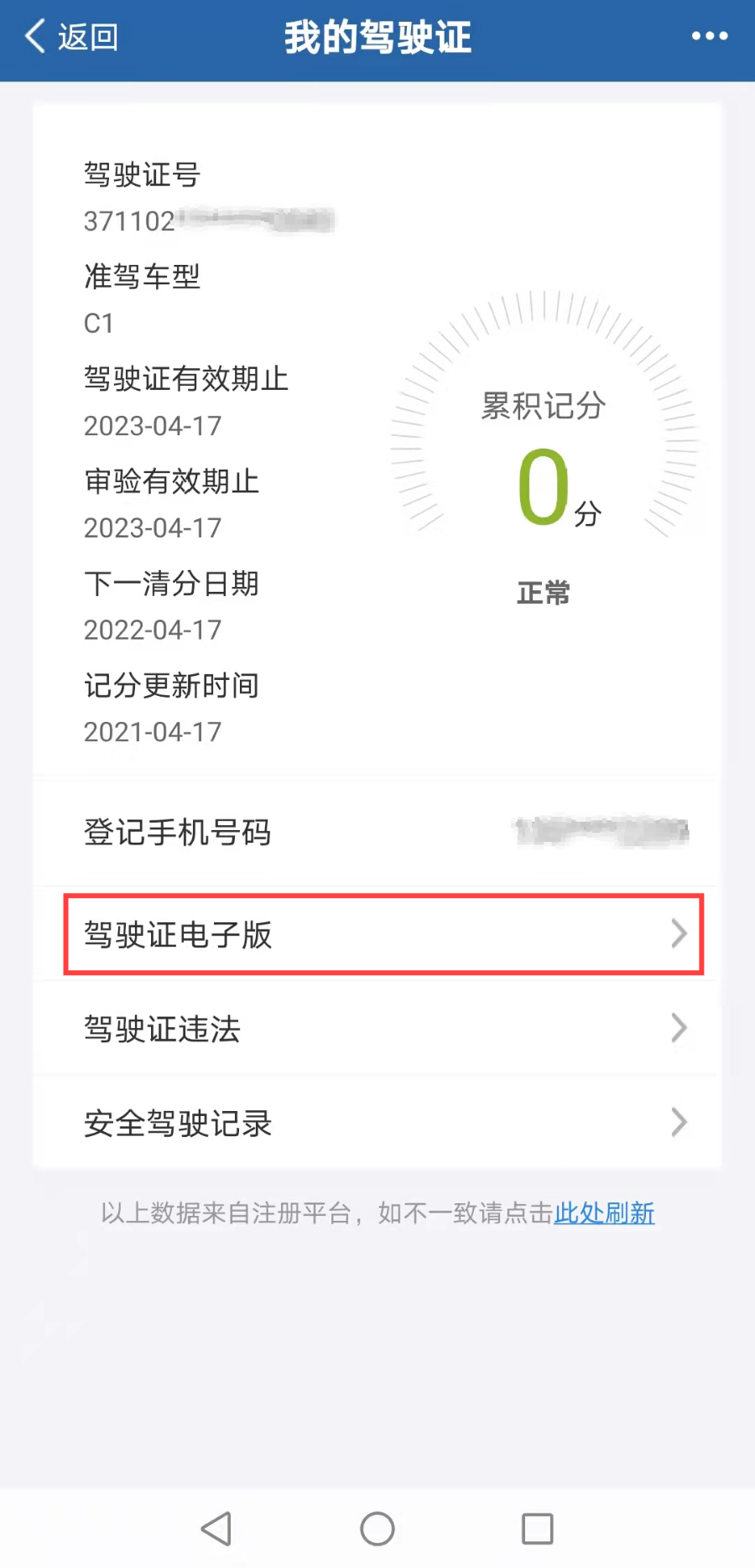The height and width of the screenshot is (1568, 755).
Task: Tap the 返回 back button
Action: click(71, 38)
